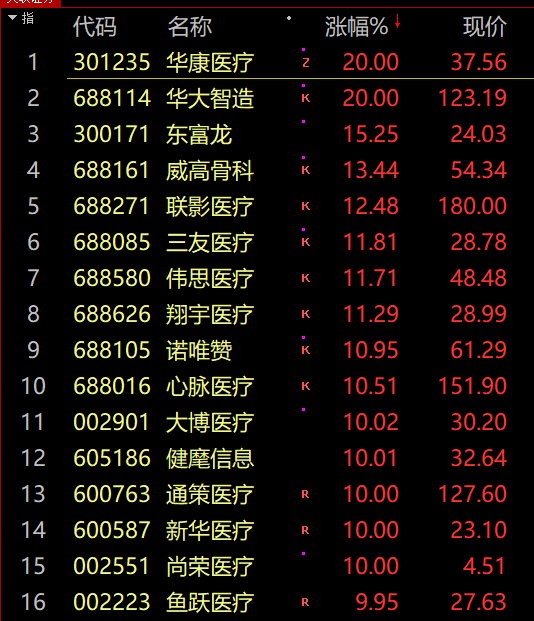Open 通策医疗 600763 quote

click(267, 494)
